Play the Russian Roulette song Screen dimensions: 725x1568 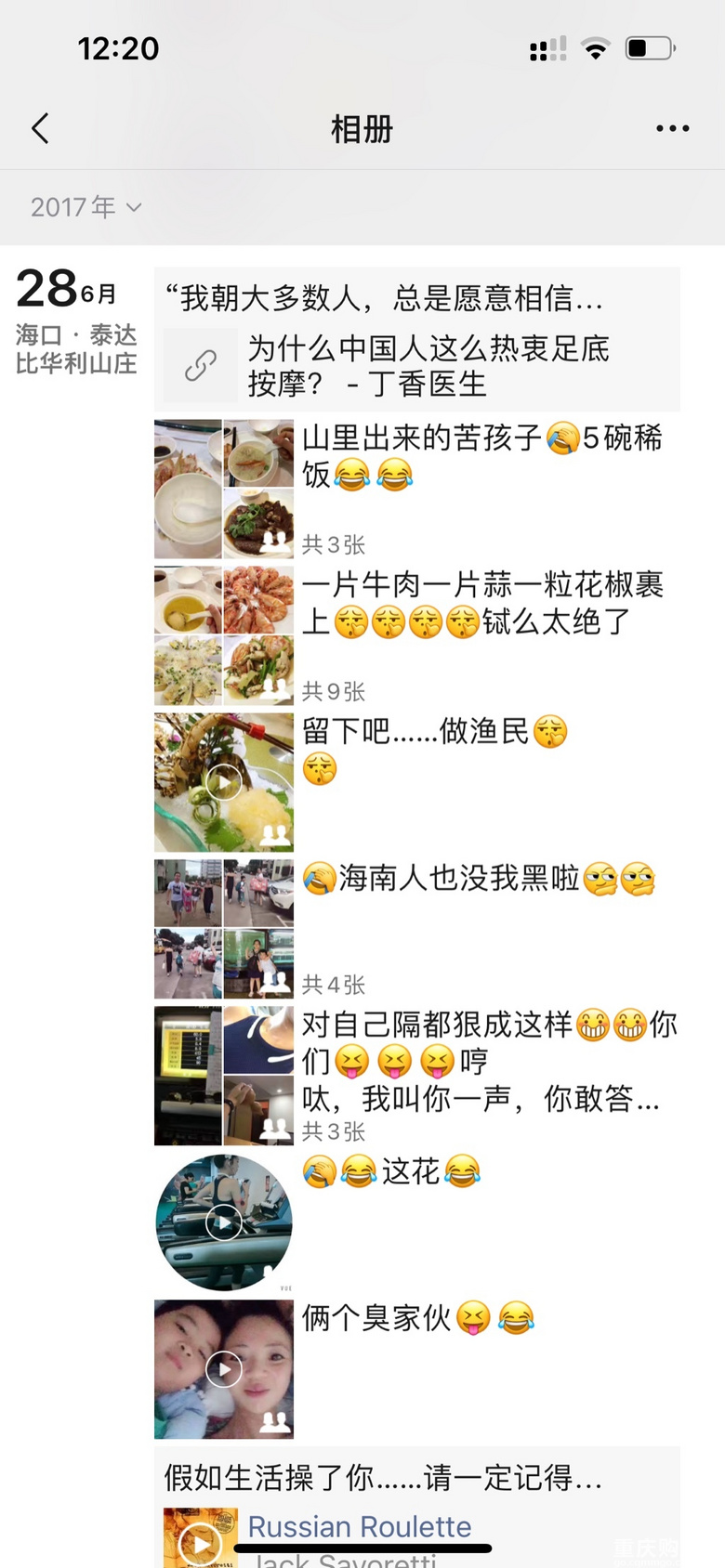pos(201,1543)
